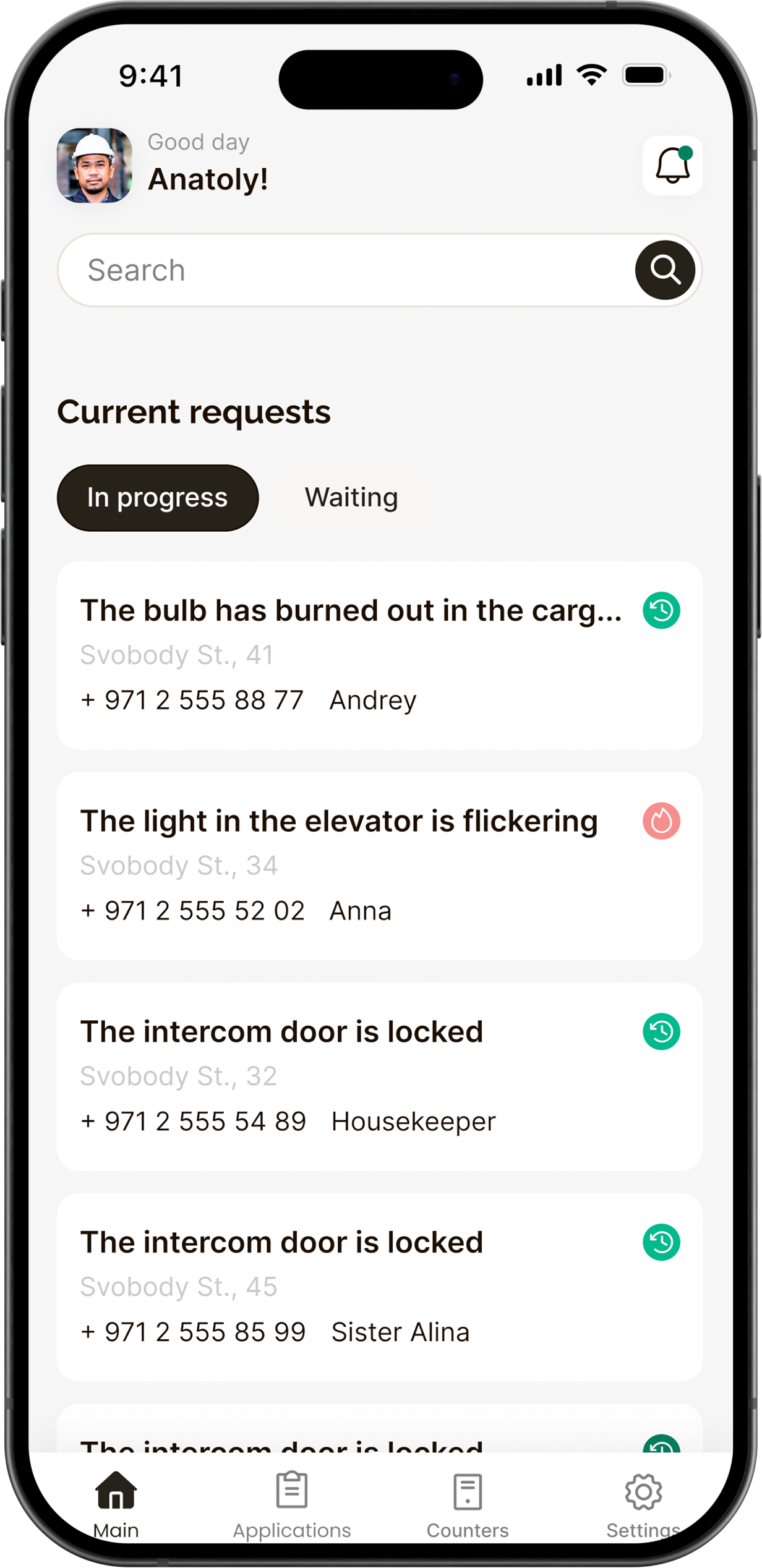762x1568 pixels.
Task: Tap the magnifier search button
Action: click(664, 270)
